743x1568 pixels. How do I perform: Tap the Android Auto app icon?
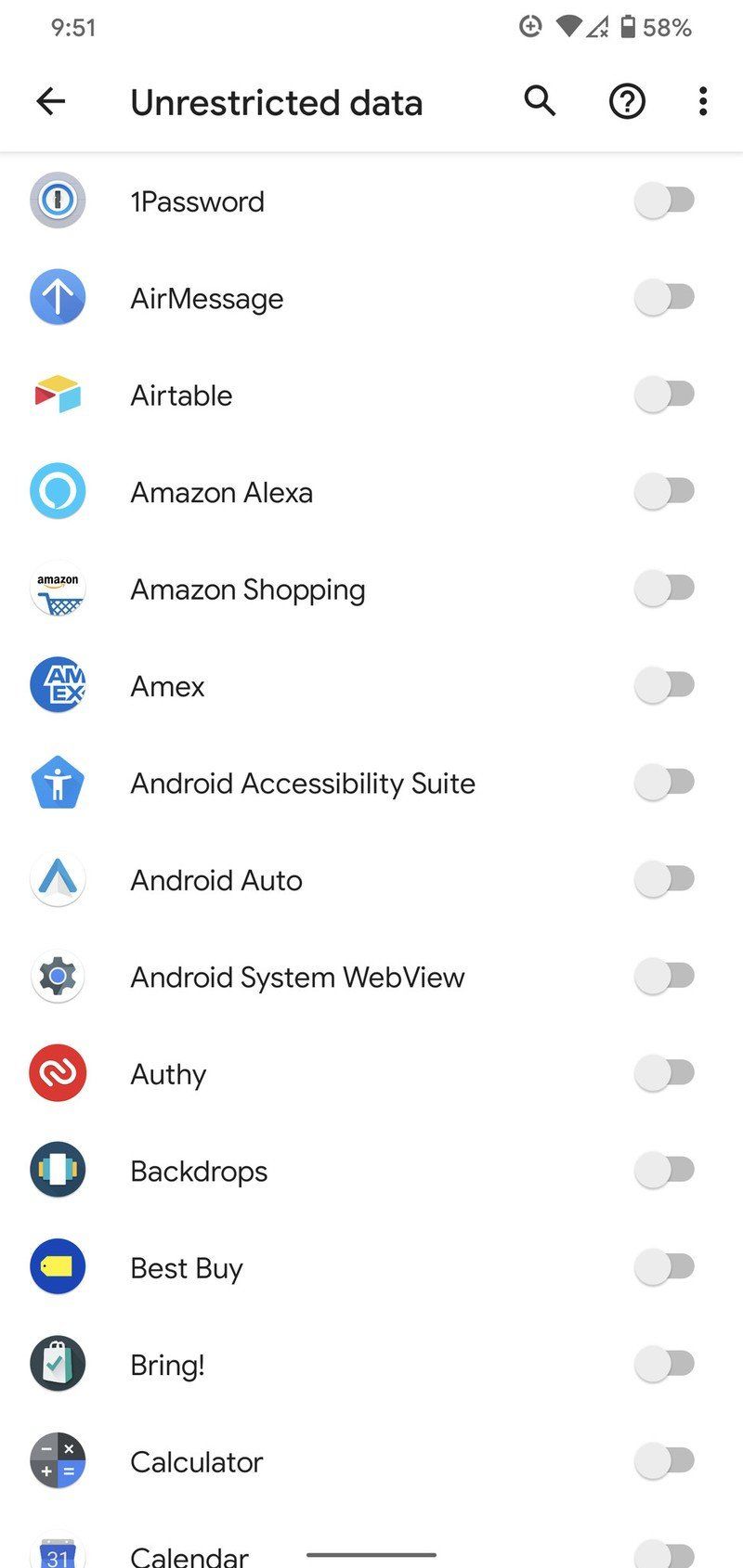[58, 879]
